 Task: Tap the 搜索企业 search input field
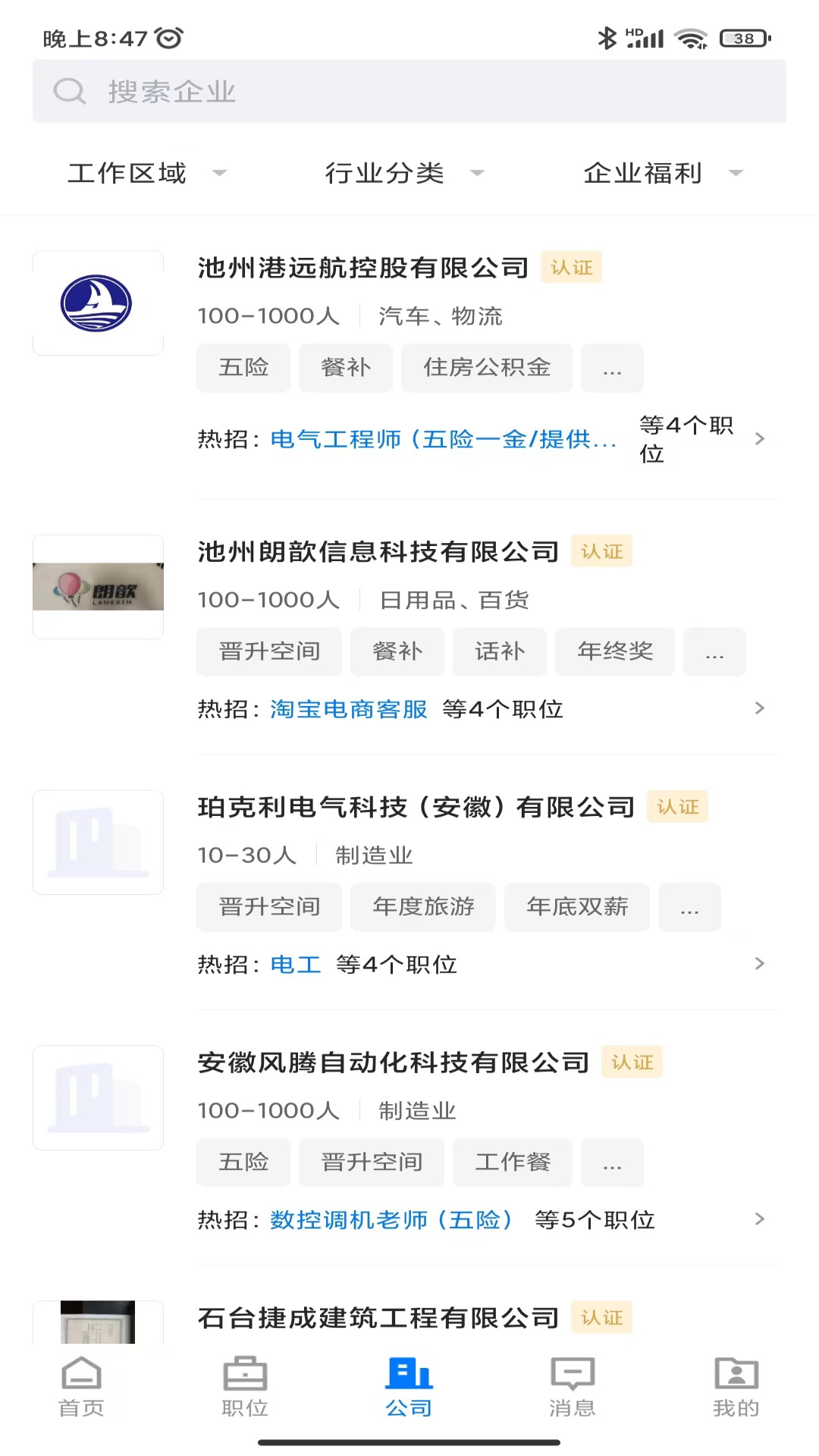pyautogui.click(x=303, y=91)
